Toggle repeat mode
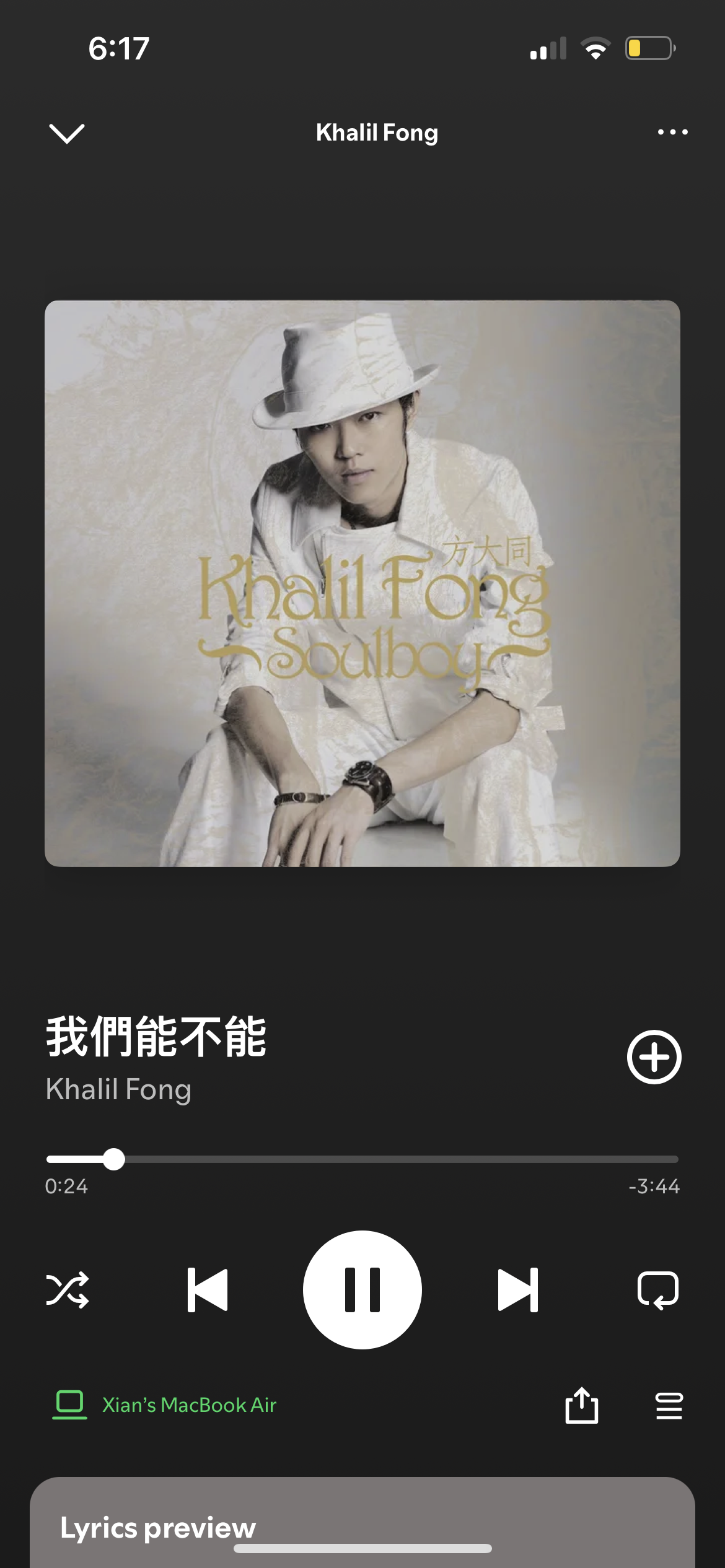Image resolution: width=725 pixels, height=1568 pixels. [x=657, y=1290]
